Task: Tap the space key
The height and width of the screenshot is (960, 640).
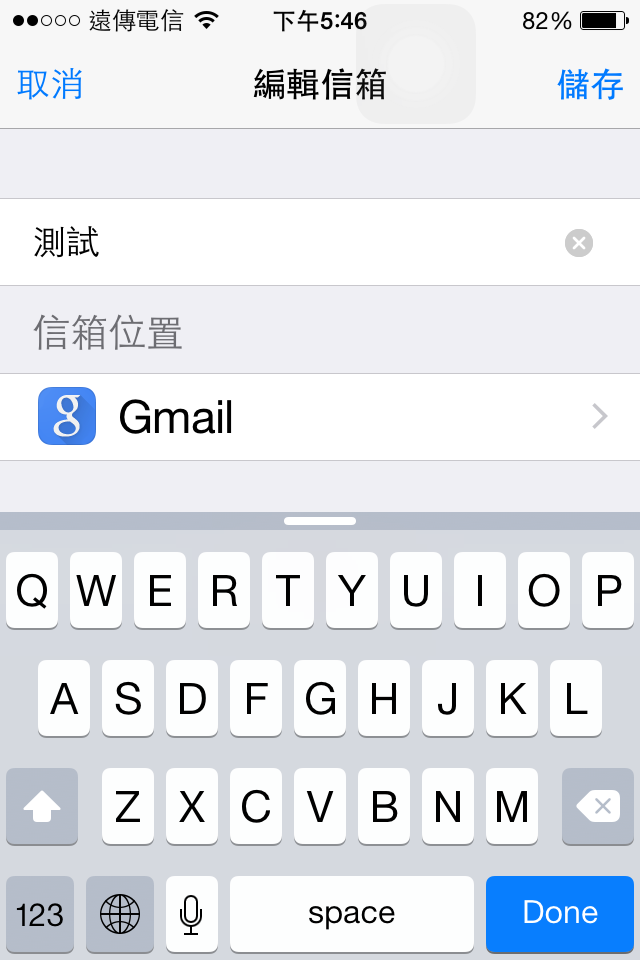Action: click(x=352, y=913)
